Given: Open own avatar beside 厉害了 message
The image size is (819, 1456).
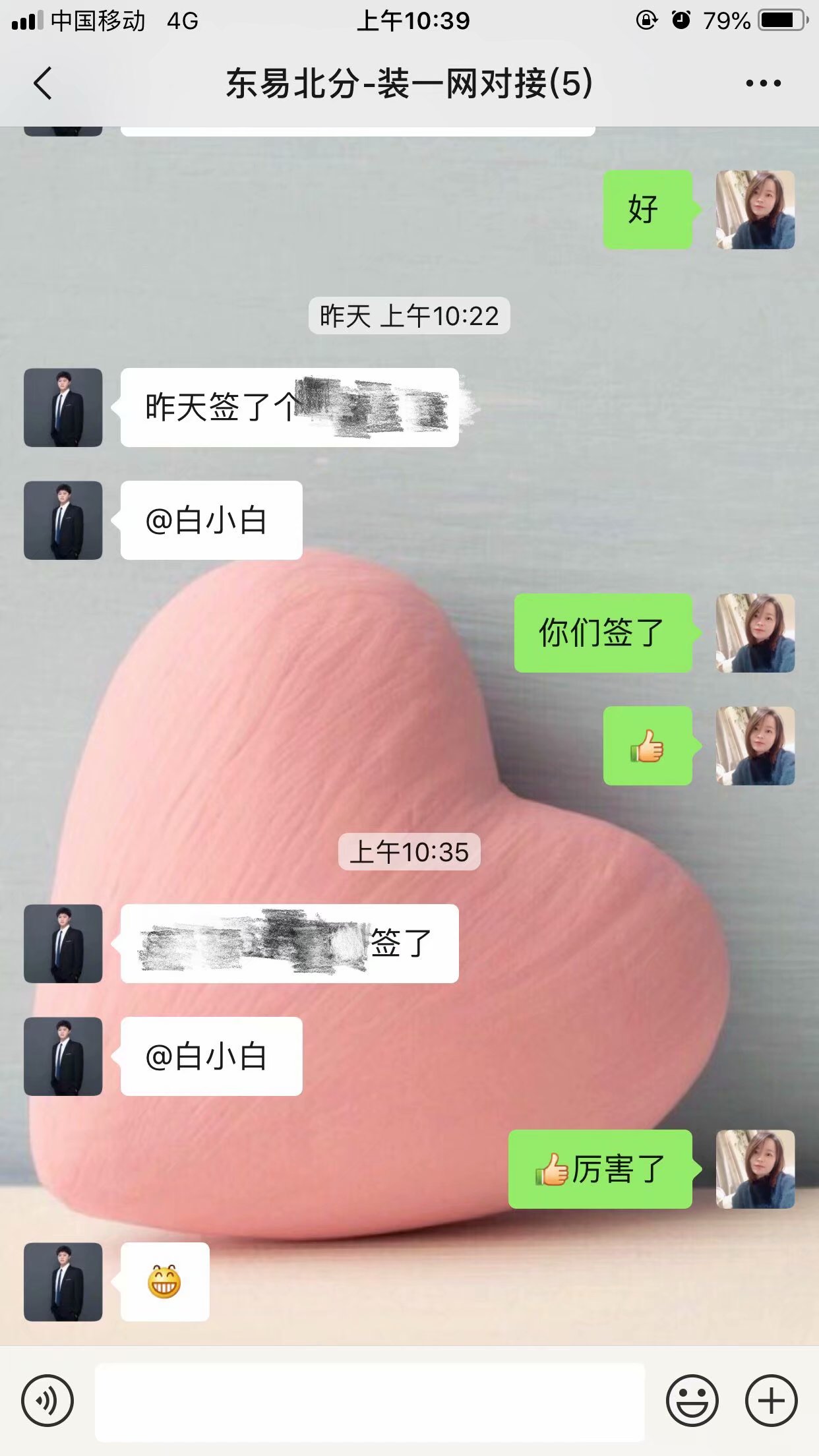Looking at the screenshot, I should [755, 1169].
